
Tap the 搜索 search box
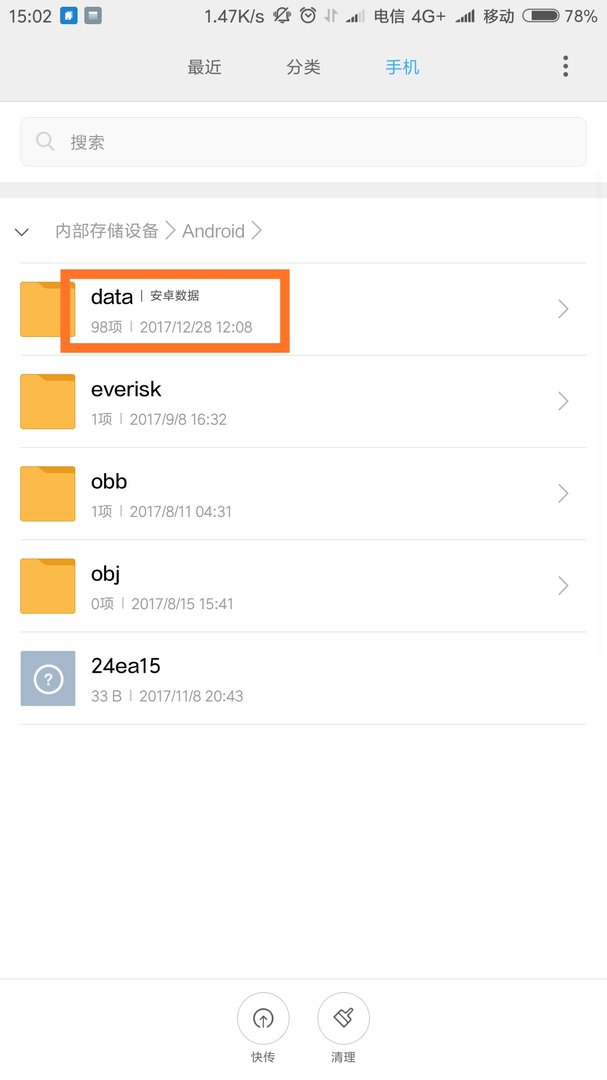(303, 142)
